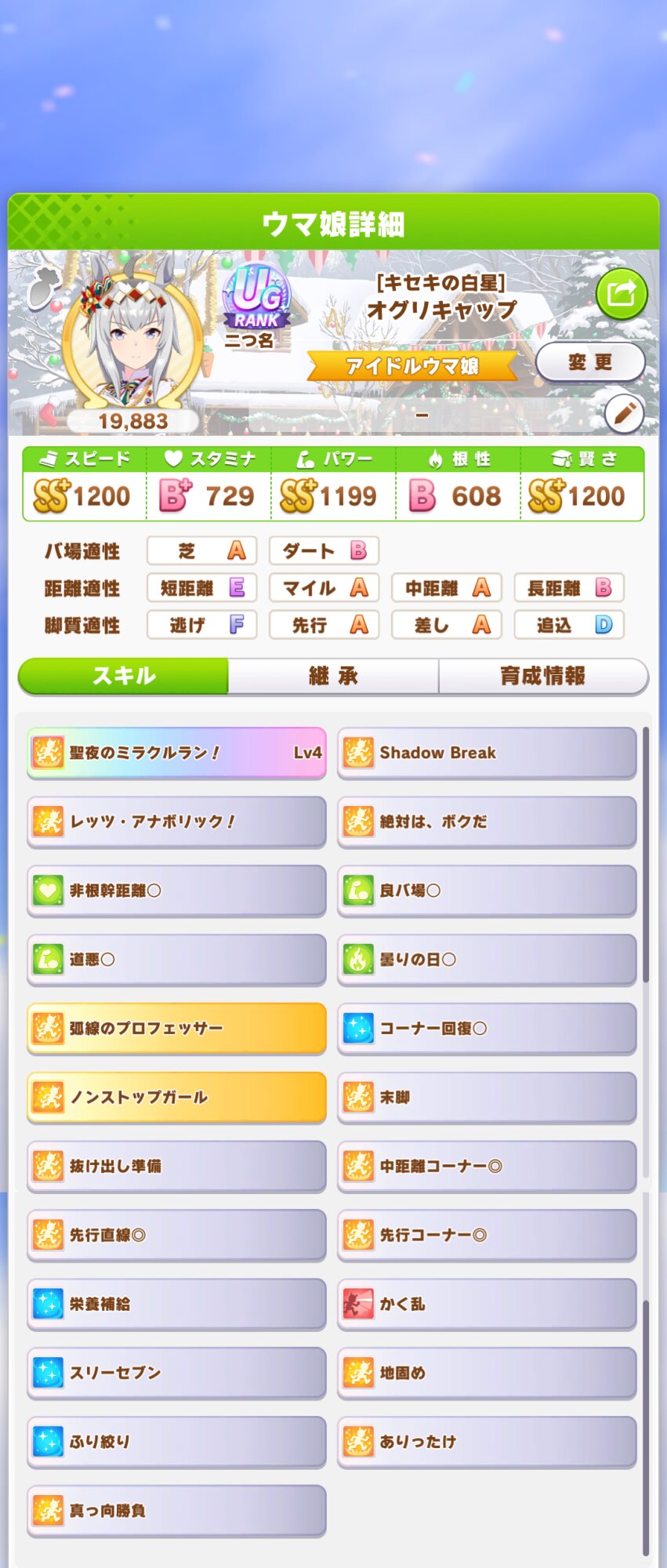The image size is (667, 1568).
Task: Open the コーナー回復○ skill
Action: (x=487, y=1028)
